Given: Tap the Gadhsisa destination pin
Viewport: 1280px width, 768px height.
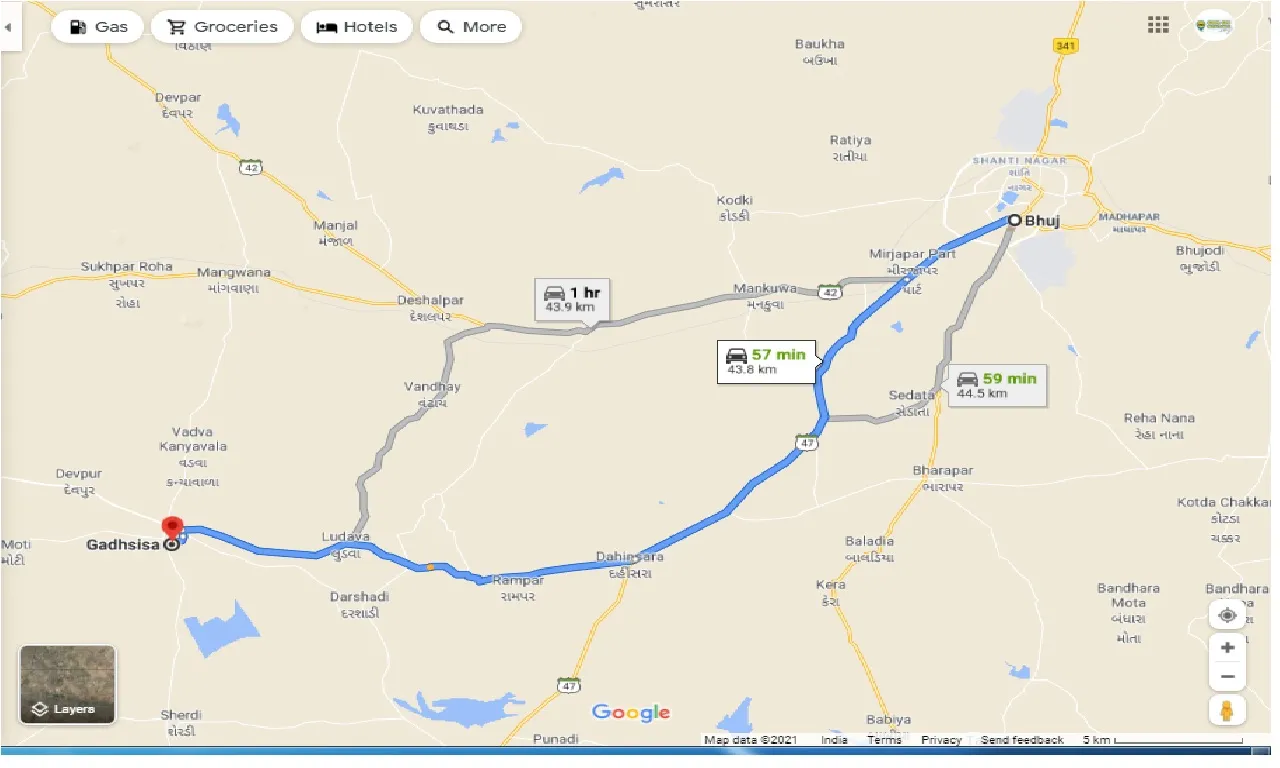Looking at the screenshot, I should 173,528.
